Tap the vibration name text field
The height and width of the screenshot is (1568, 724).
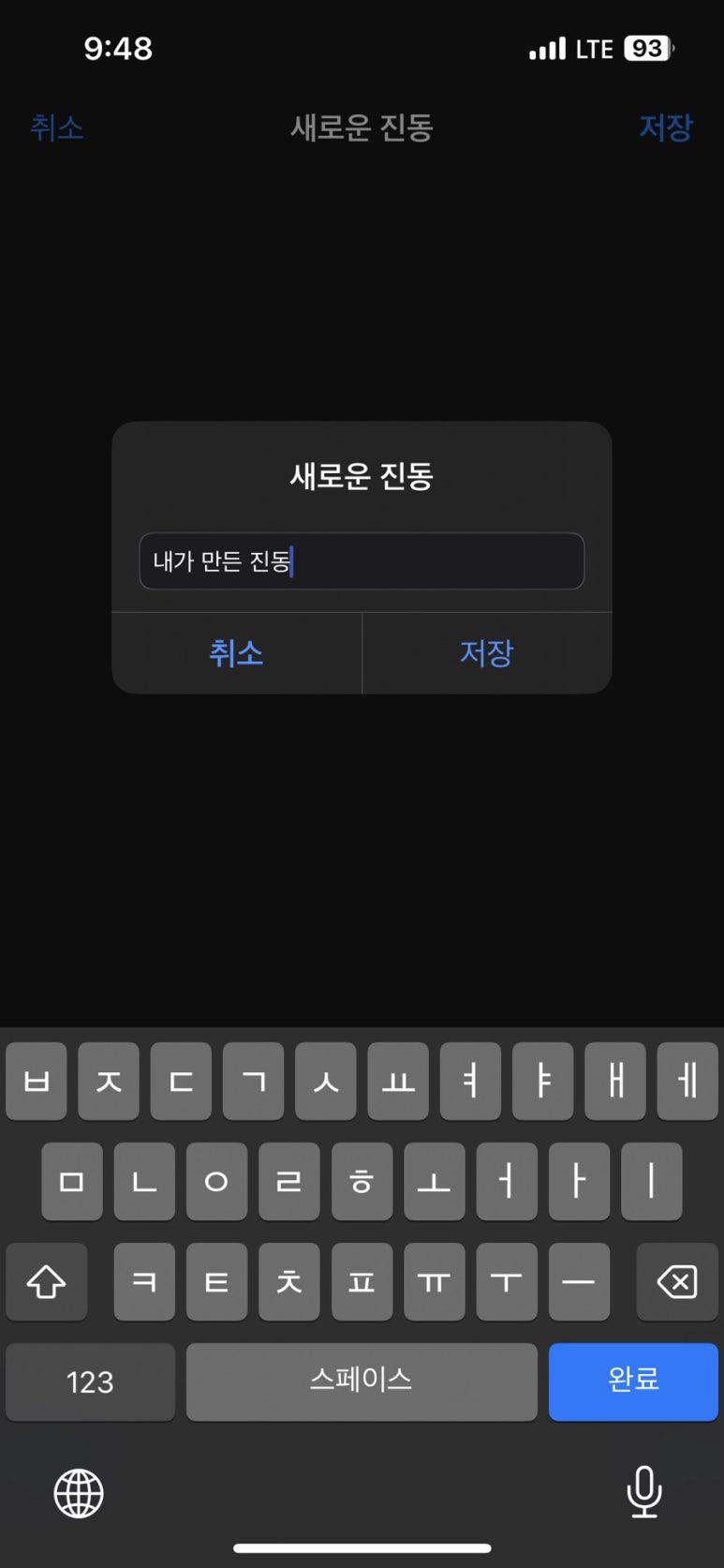tap(362, 561)
